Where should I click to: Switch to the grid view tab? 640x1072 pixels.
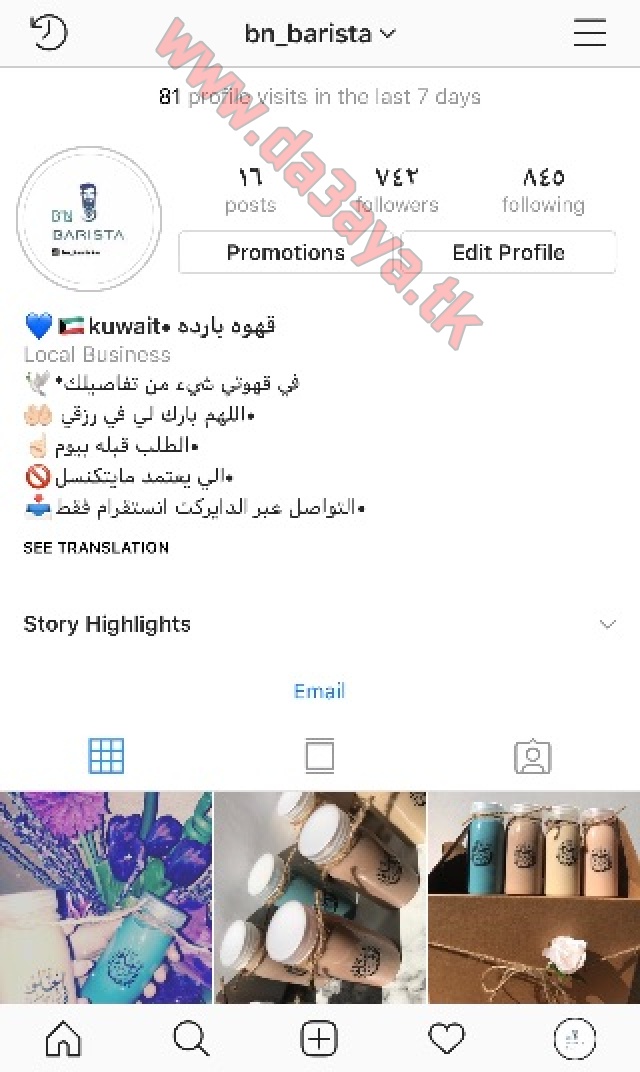107,756
